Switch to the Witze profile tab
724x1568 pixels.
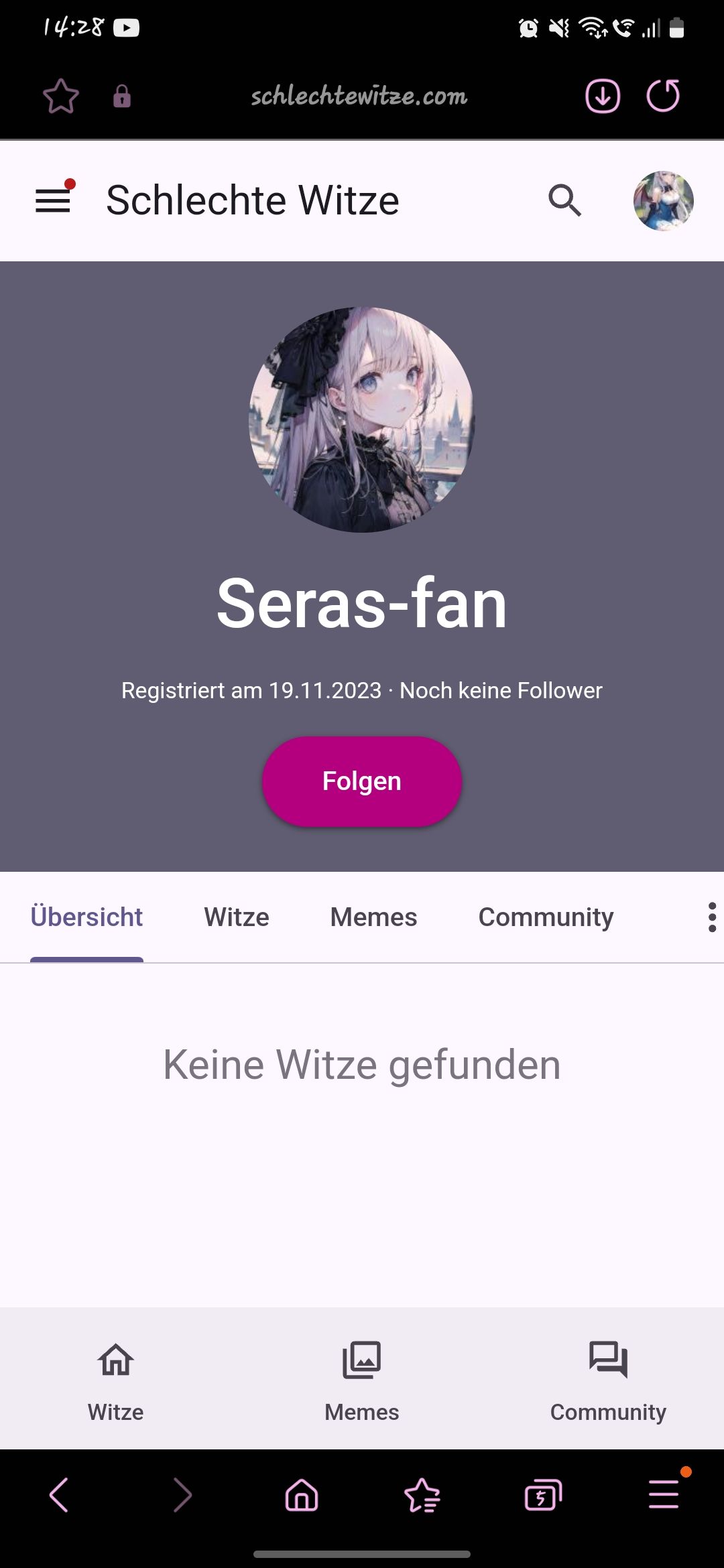coord(236,917)
